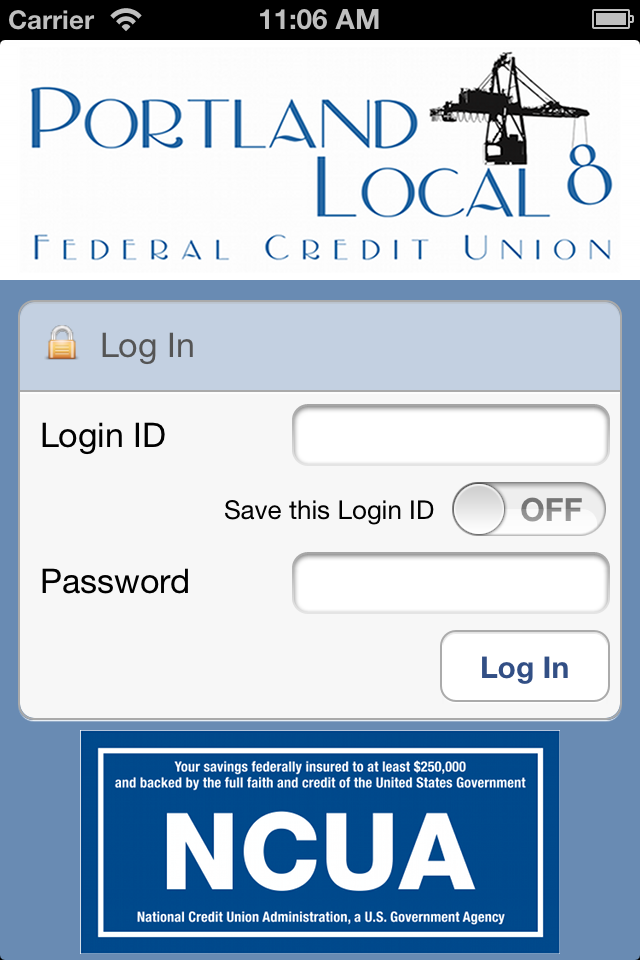Tap the Log In button
Screen dimensions: 640x960
(x=524, y=667)
